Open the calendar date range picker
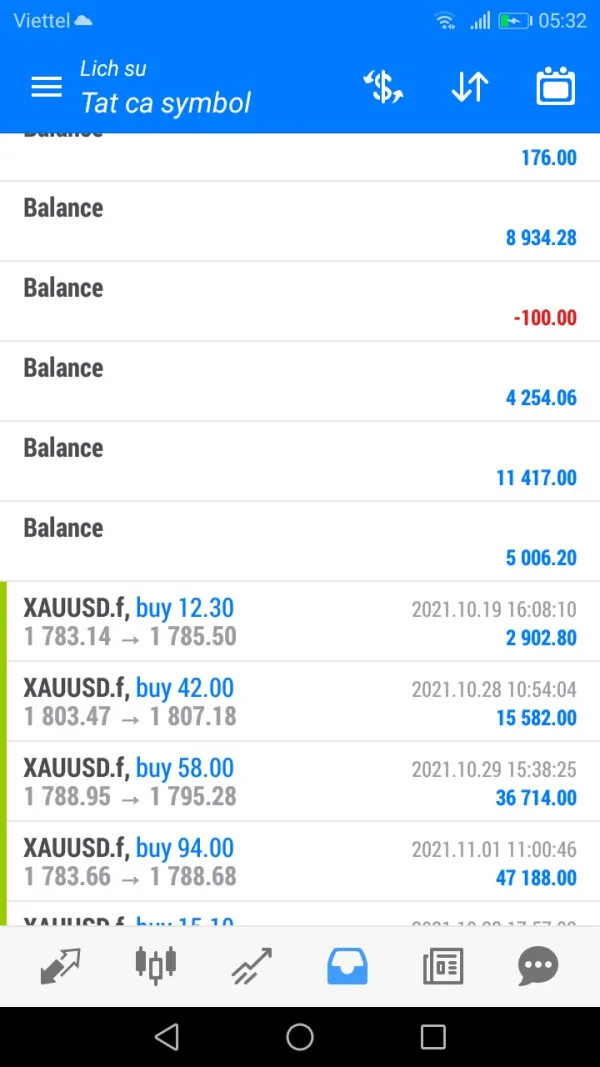This screenshot has height=1067, width=600. [556, 87]
